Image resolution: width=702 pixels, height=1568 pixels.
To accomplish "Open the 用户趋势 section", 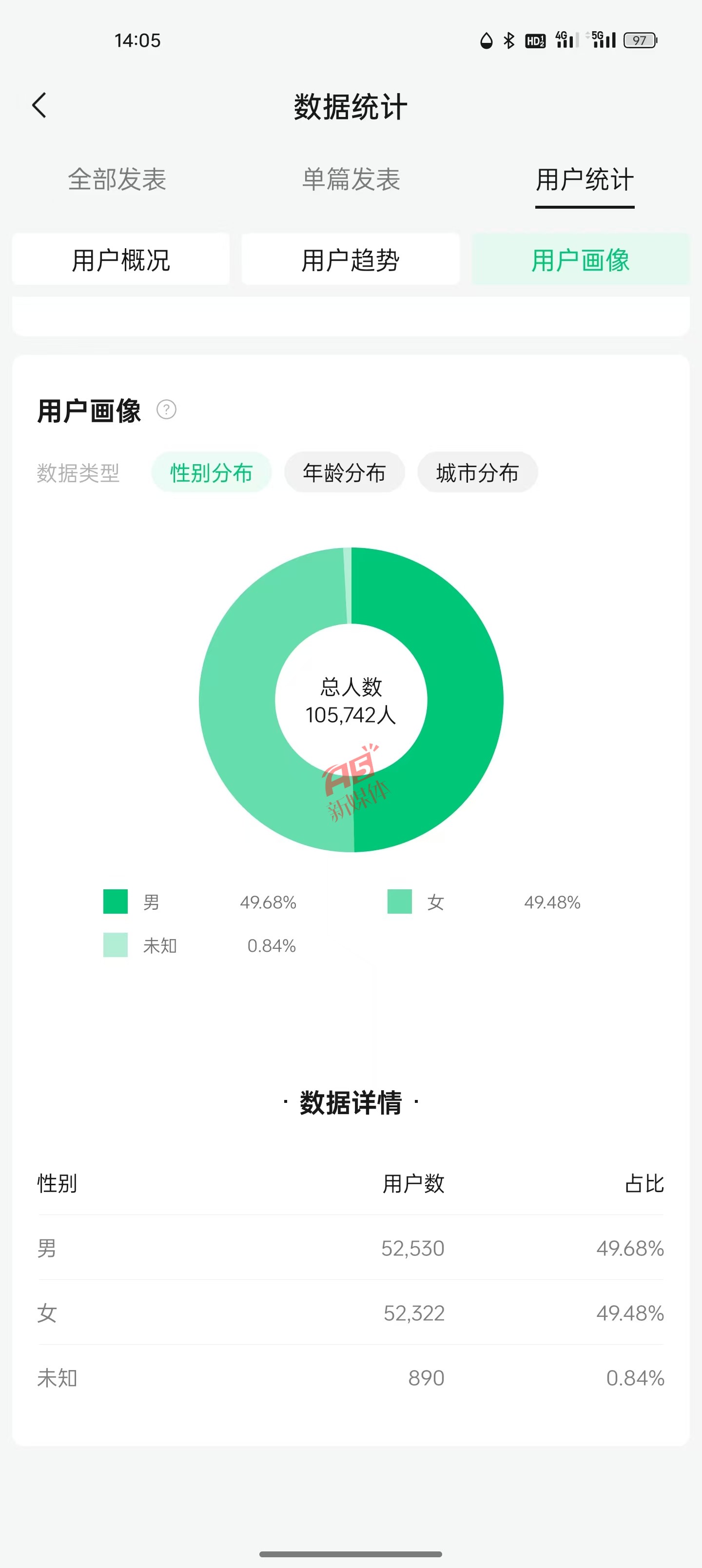I will click(x=351, y=259).
